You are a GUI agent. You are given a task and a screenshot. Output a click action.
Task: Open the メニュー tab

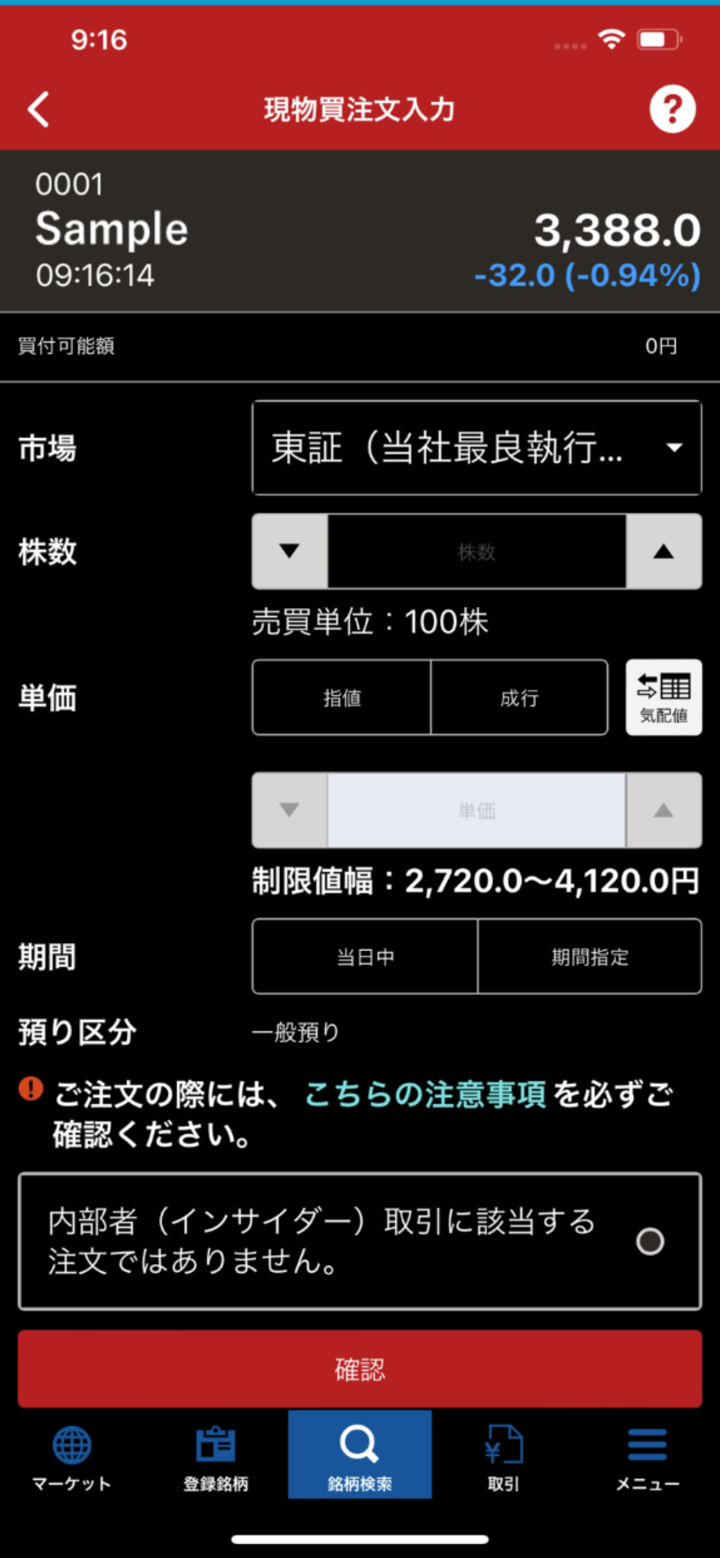click(647, 1458)
